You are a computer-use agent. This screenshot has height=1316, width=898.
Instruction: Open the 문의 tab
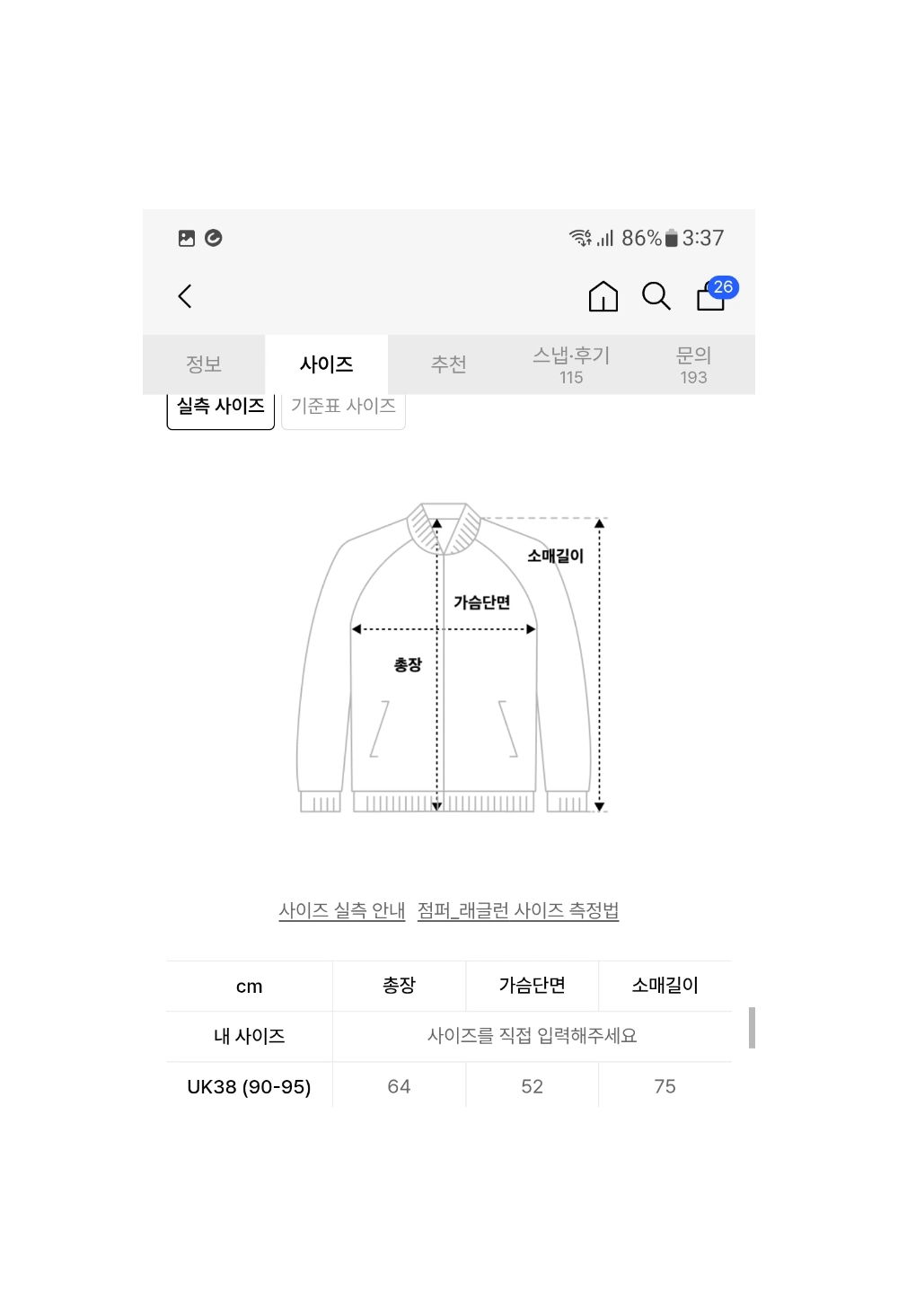coord(693,364)
